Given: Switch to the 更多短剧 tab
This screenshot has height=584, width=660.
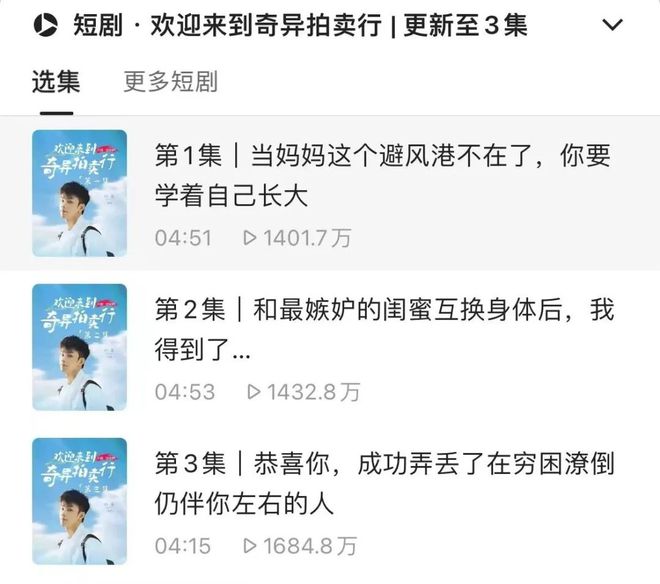Looking at the screenshot, I should click(x=170, y=82).
